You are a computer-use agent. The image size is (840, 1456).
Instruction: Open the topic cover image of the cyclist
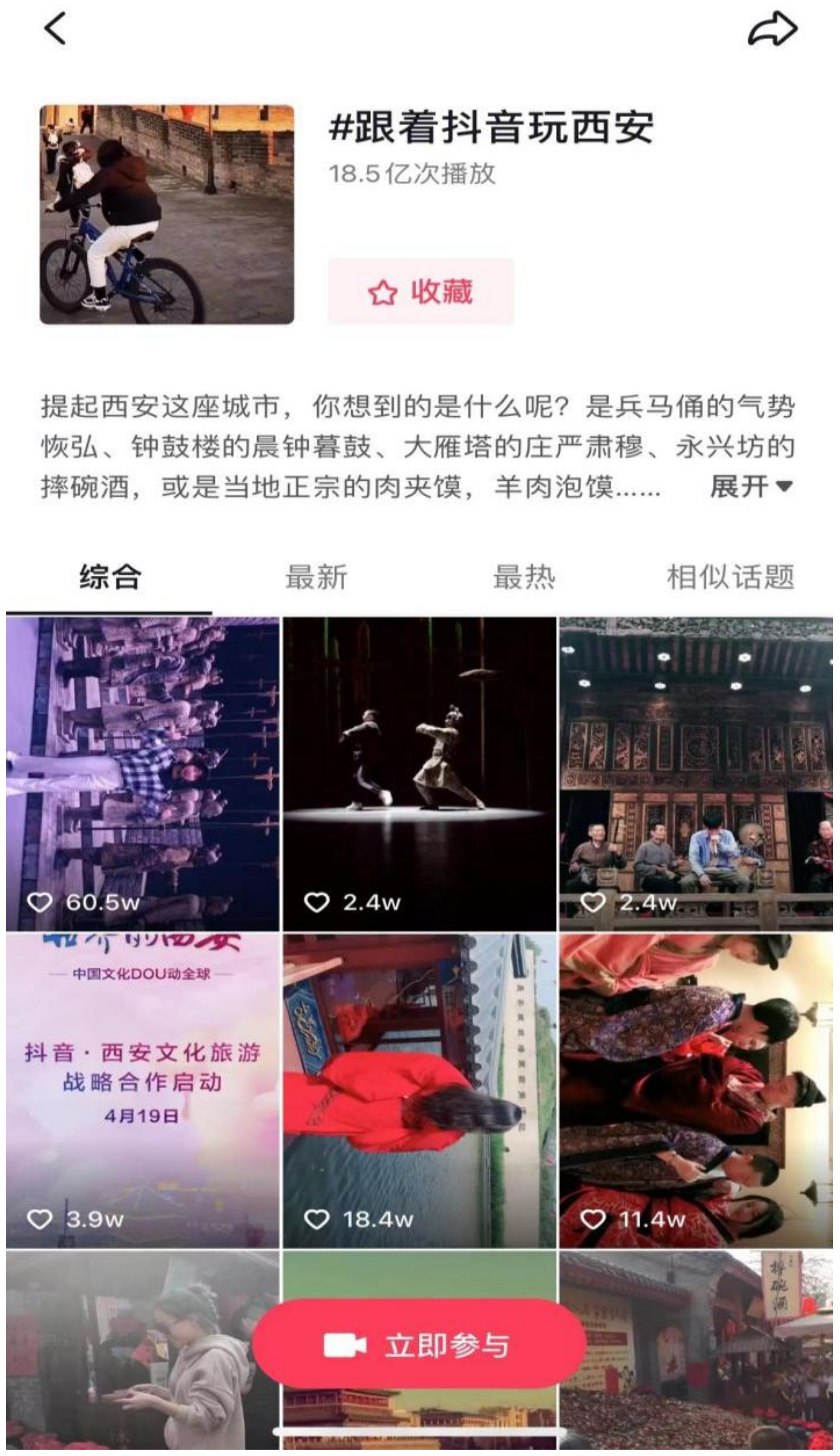point(167,215)
